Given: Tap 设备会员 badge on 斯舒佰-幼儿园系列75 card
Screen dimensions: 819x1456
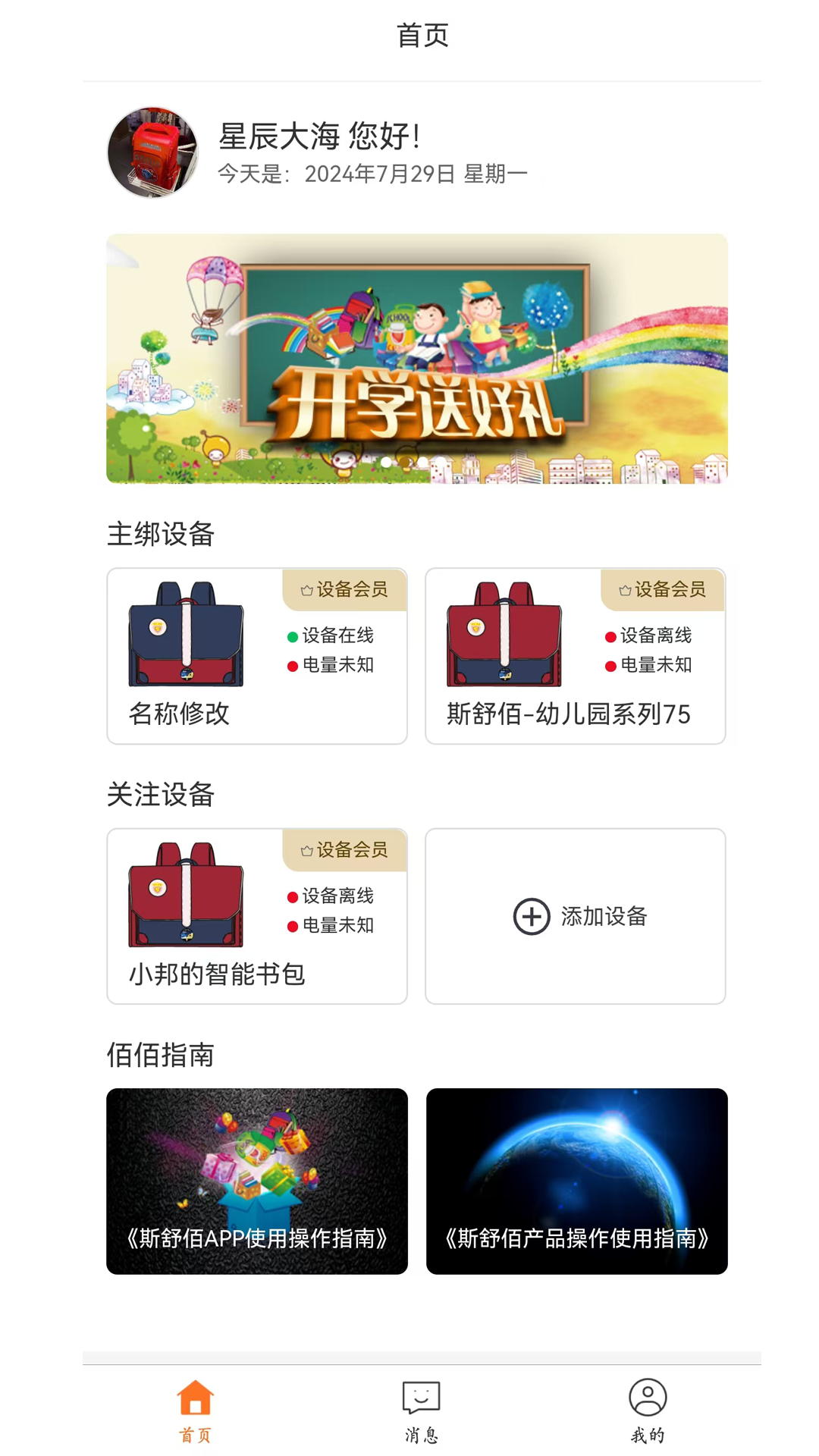Looking at the screenshot, I should [x=663, y=590].
